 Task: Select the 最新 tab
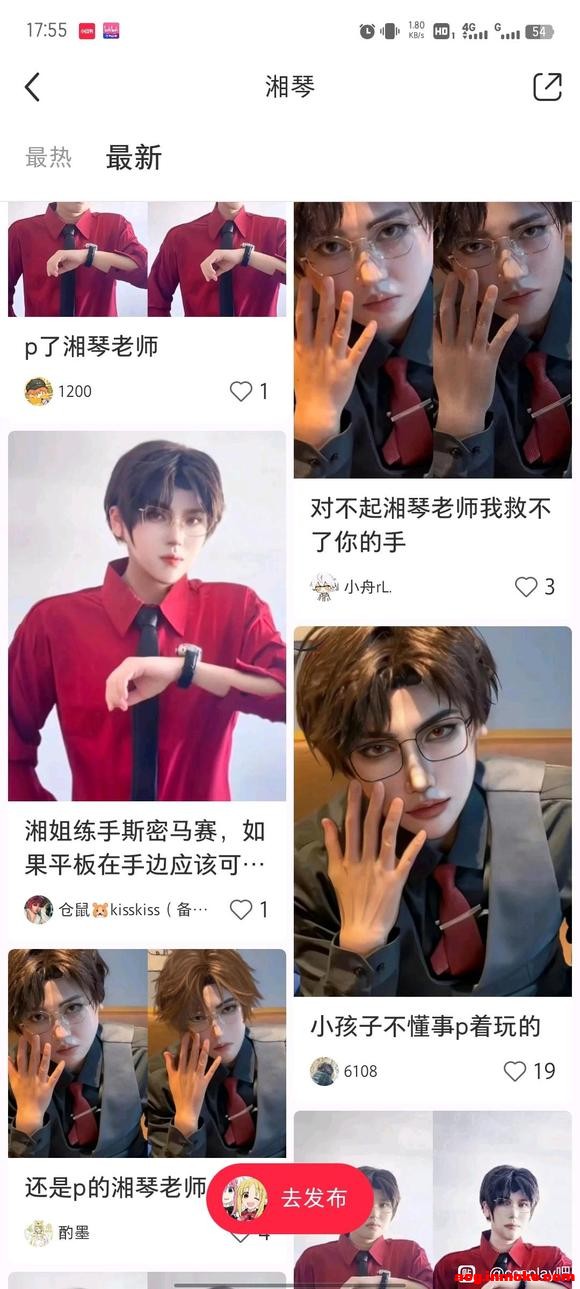134,157
